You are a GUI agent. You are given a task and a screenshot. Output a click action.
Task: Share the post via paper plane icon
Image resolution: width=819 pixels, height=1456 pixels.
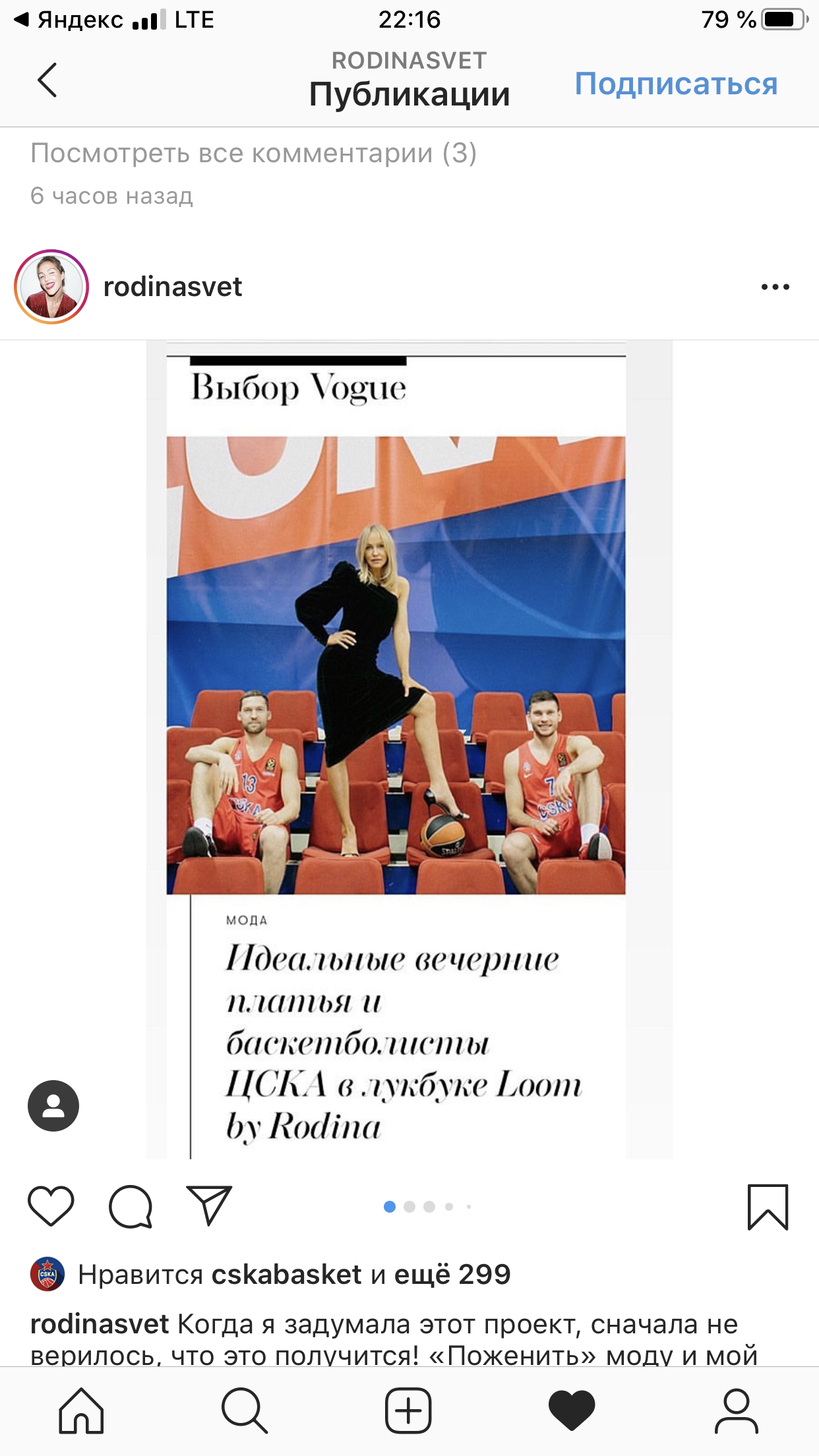[209, 1205]
